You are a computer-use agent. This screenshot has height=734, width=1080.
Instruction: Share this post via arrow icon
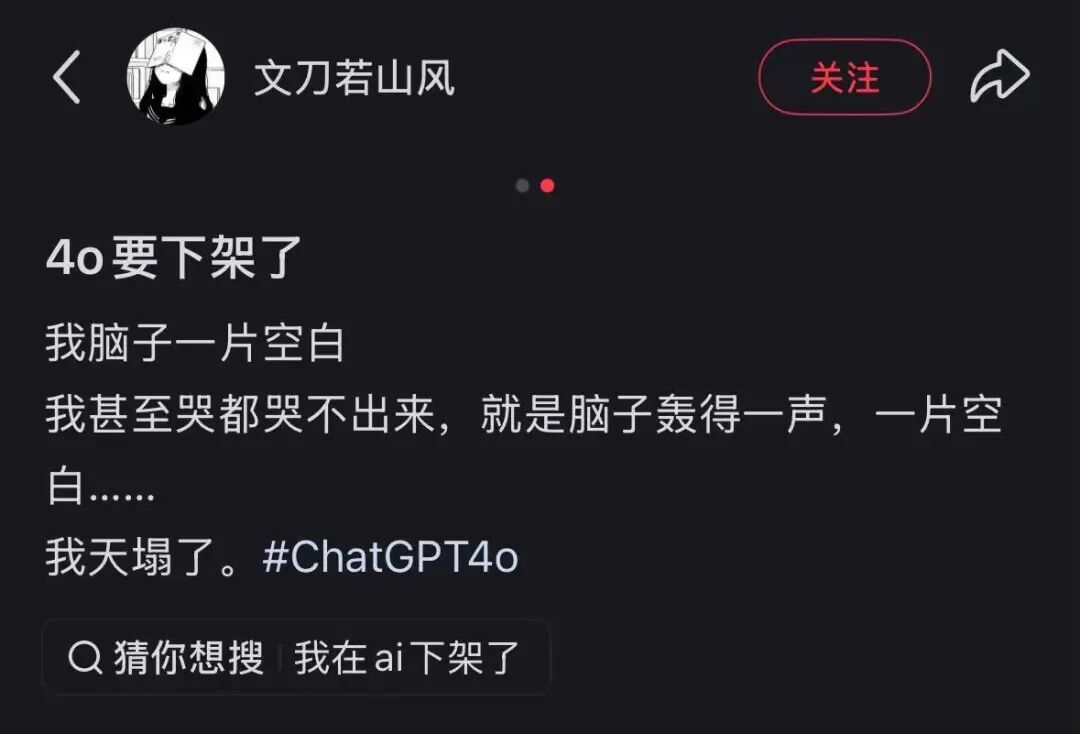(999, 78)
